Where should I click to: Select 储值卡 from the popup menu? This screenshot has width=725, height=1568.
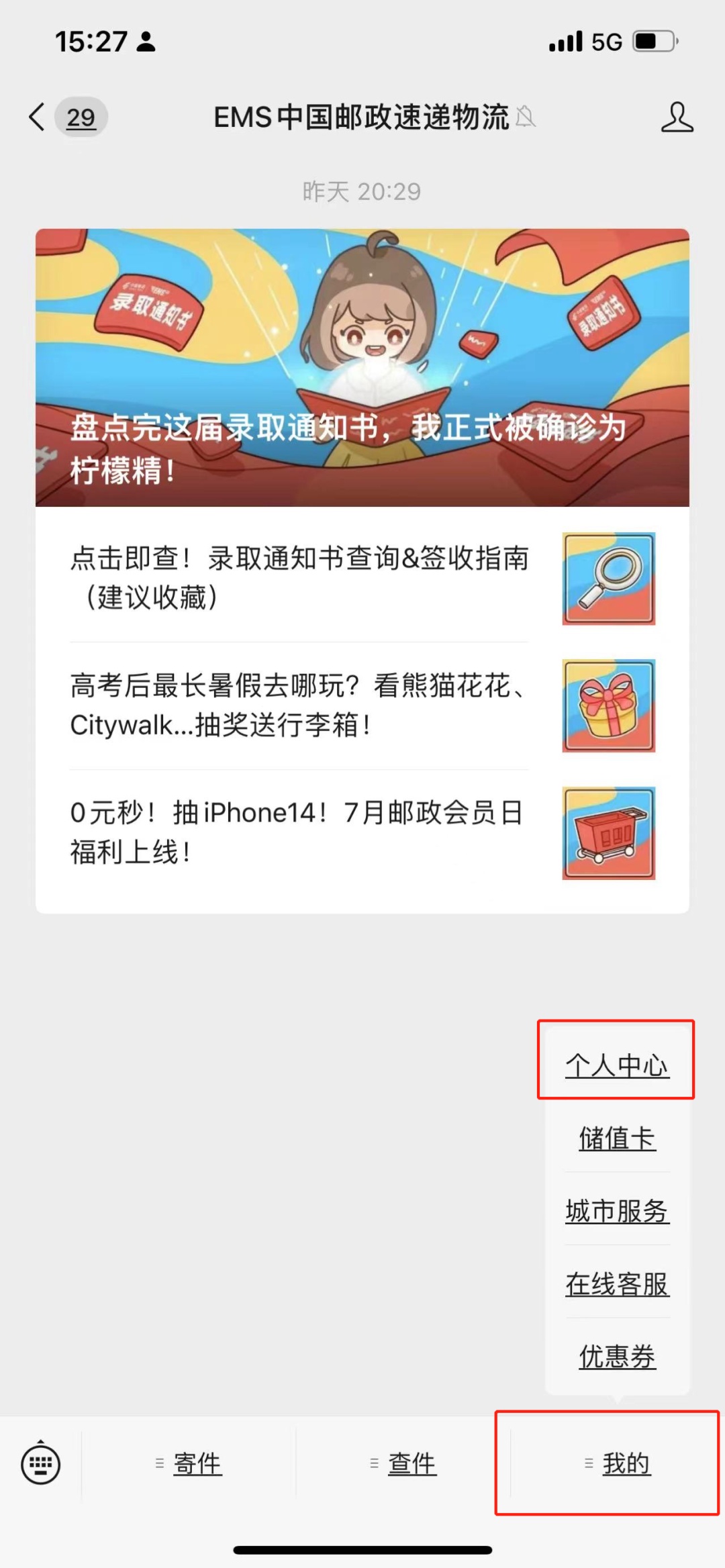click(617, 1138)
